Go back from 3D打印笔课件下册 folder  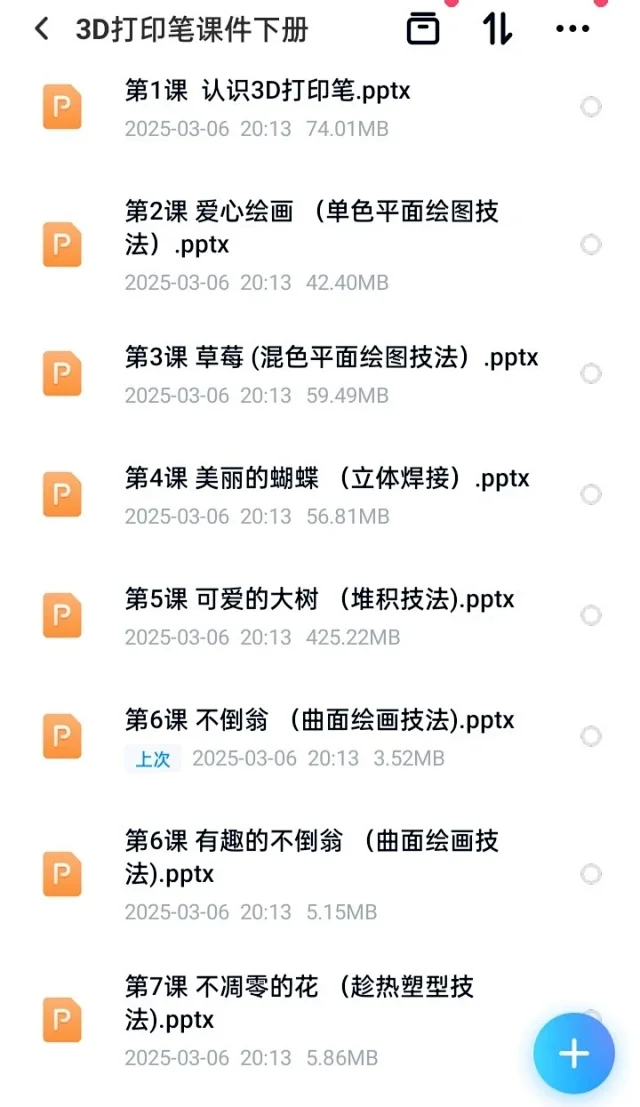pyautogui.click(x=42, y=30)
